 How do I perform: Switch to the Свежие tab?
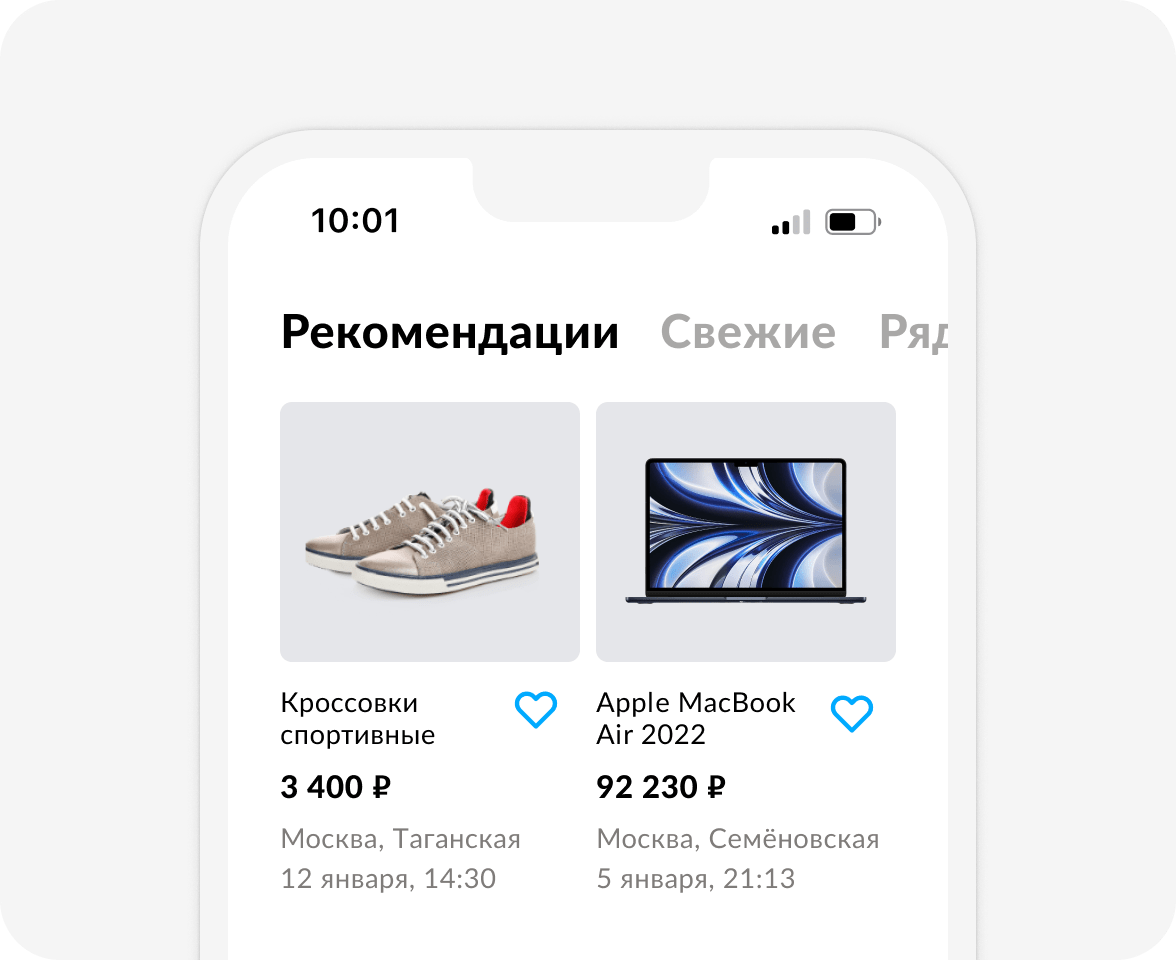coord(748,332)
